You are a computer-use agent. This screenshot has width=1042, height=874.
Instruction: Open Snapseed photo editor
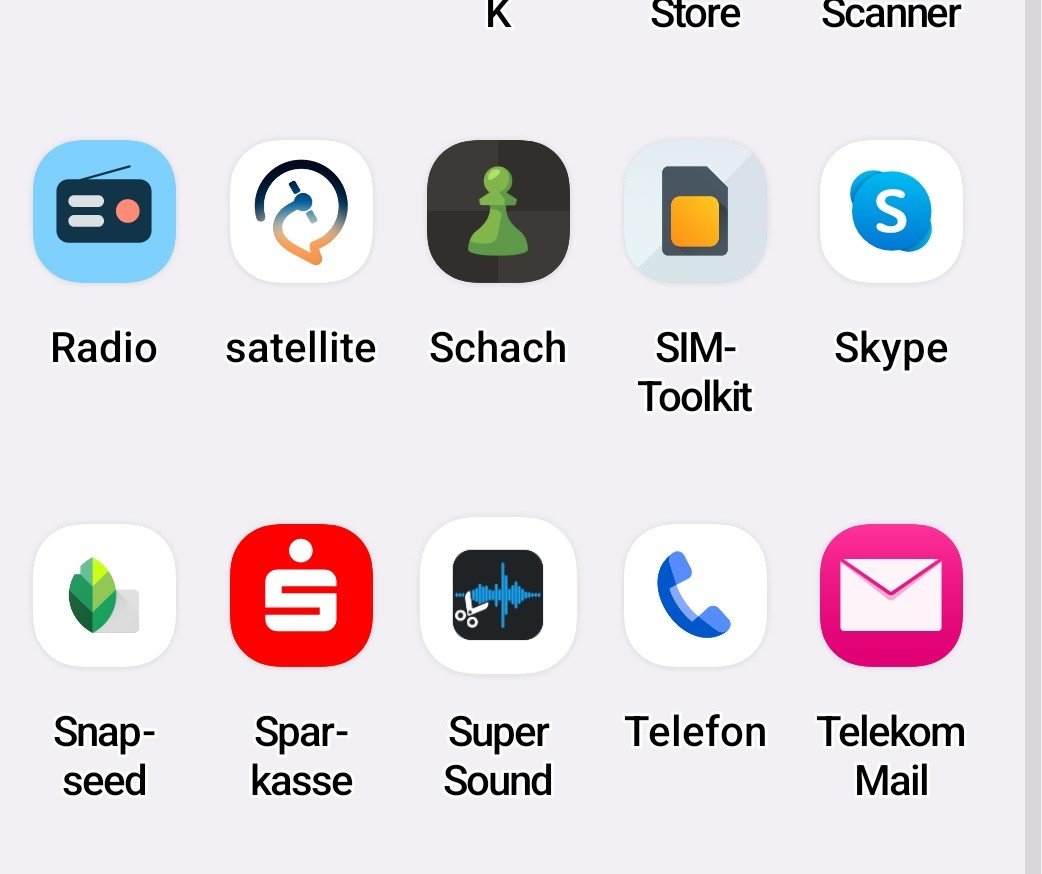pos(104,595)
